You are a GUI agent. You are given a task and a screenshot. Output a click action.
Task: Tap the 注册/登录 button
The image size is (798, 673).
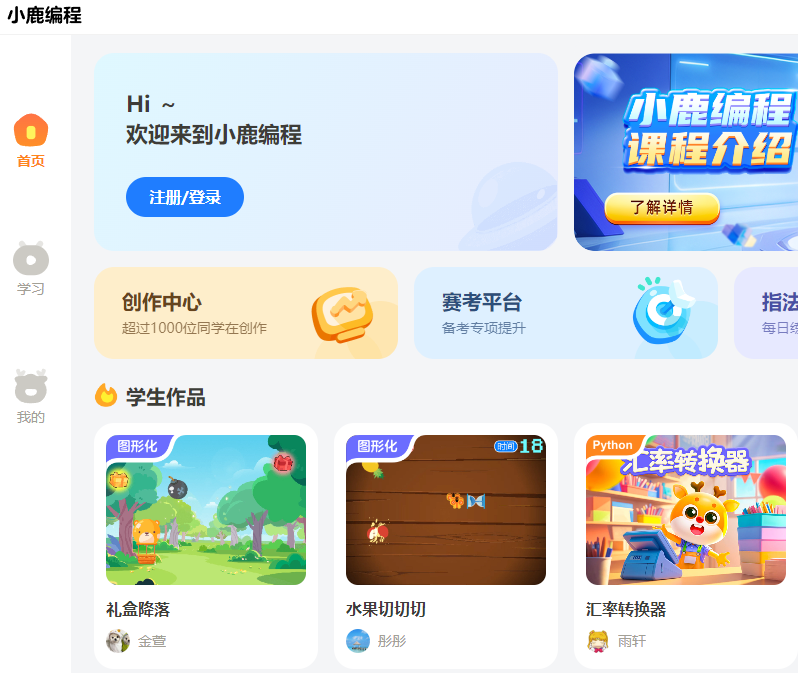185,197
